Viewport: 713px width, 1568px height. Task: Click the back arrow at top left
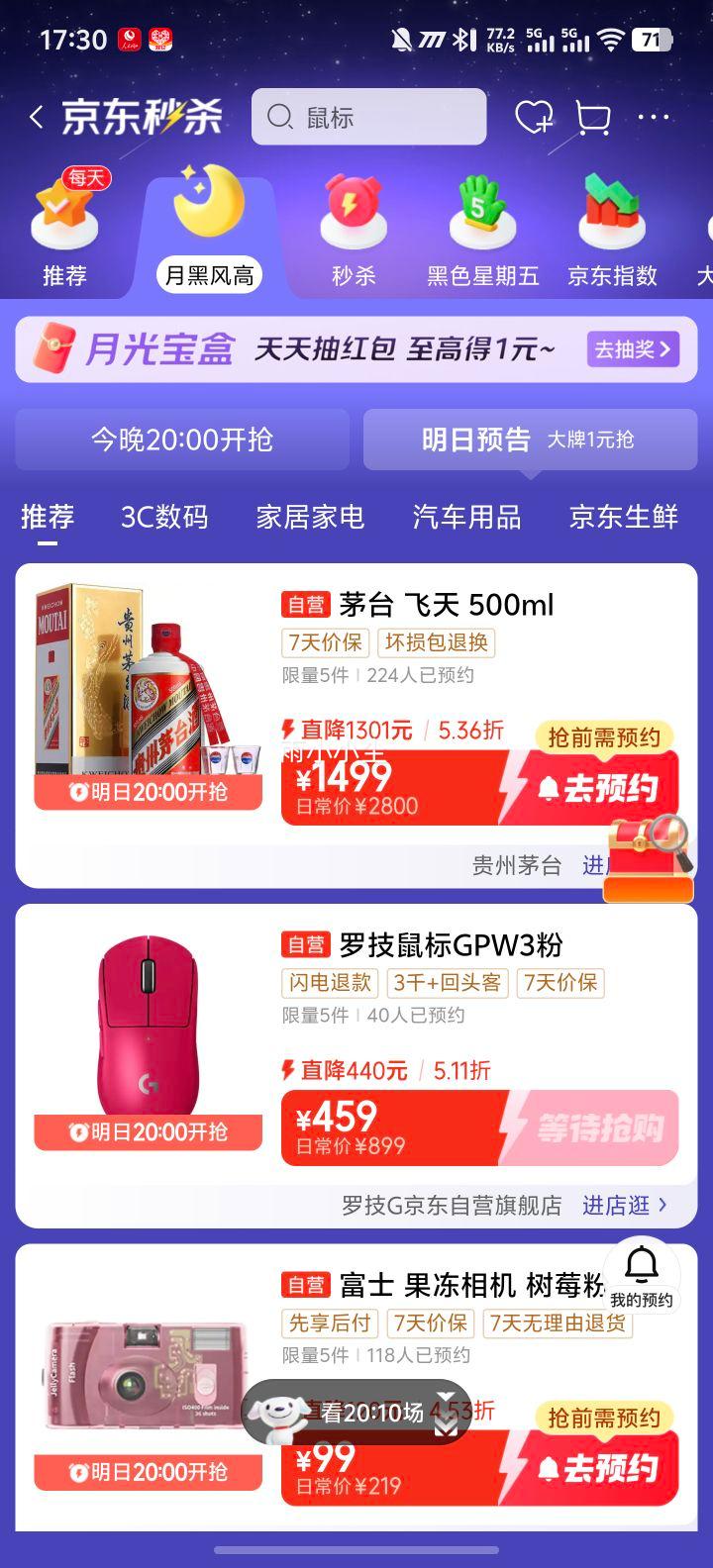tap(36, 117)
